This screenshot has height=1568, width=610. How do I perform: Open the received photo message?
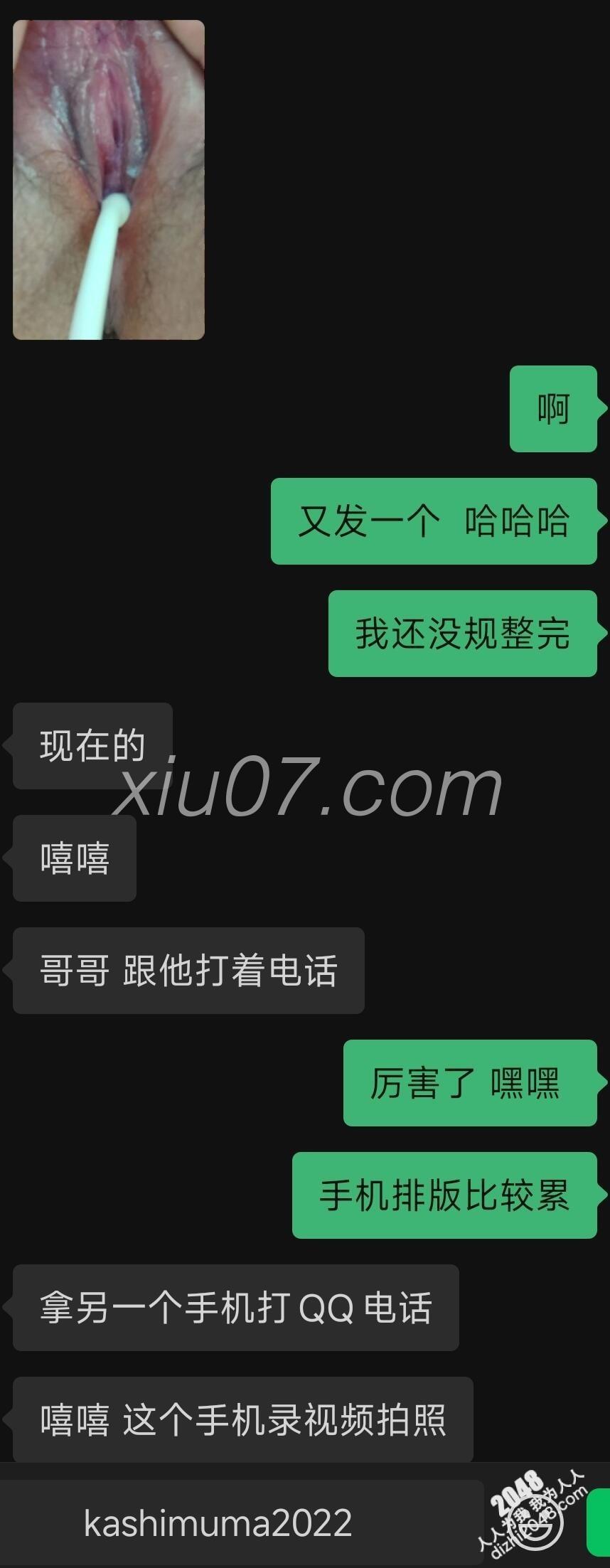tap(109, 180)
